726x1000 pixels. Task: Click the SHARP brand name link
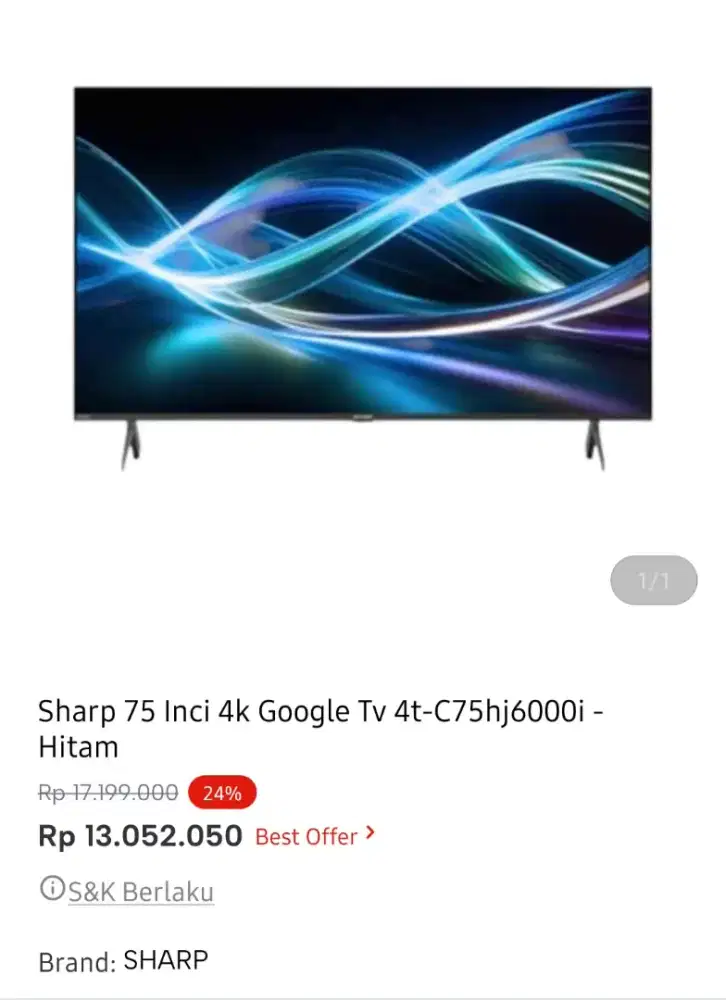point(165,960)
